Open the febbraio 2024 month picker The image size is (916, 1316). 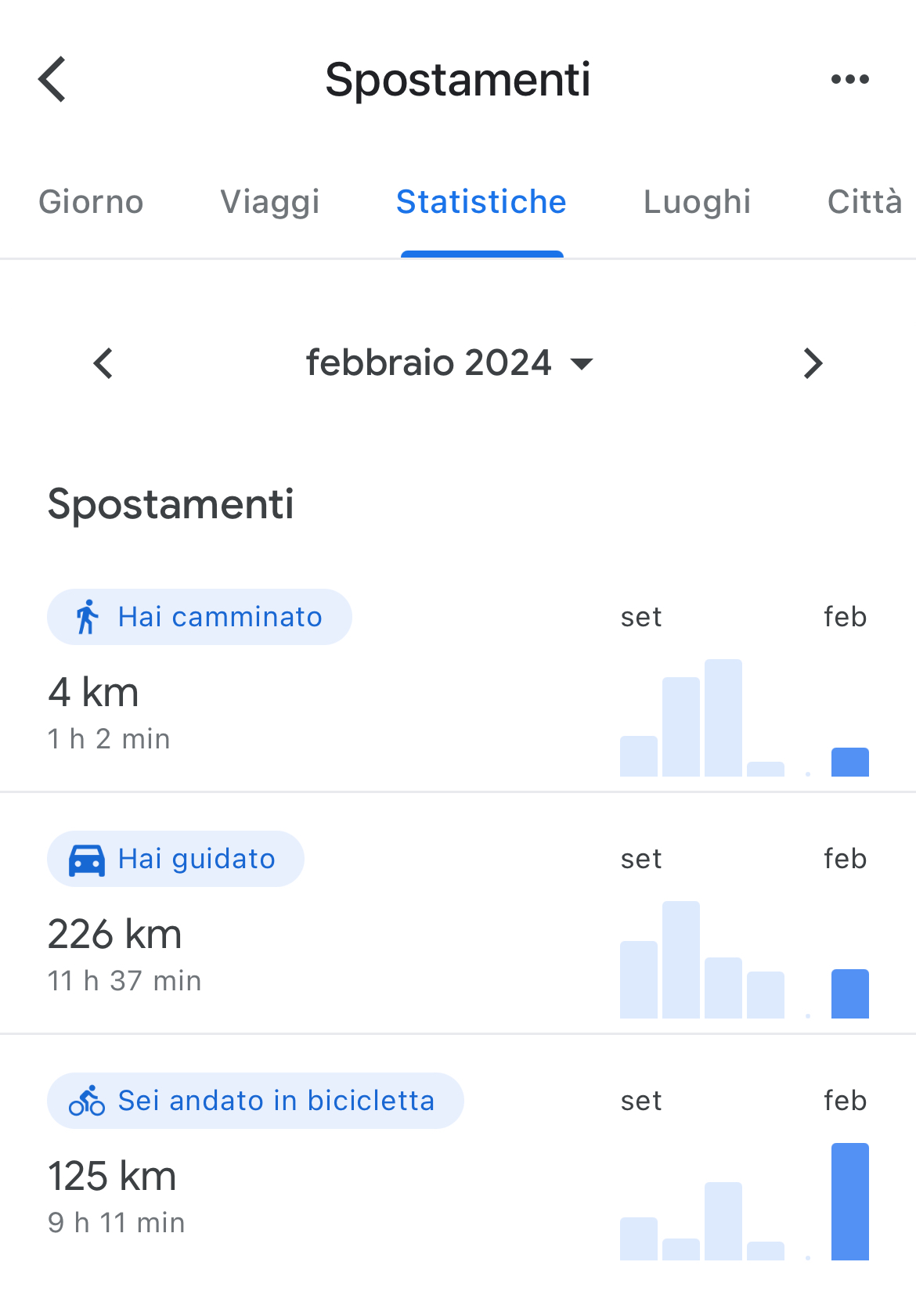click(x=449, y=363)
